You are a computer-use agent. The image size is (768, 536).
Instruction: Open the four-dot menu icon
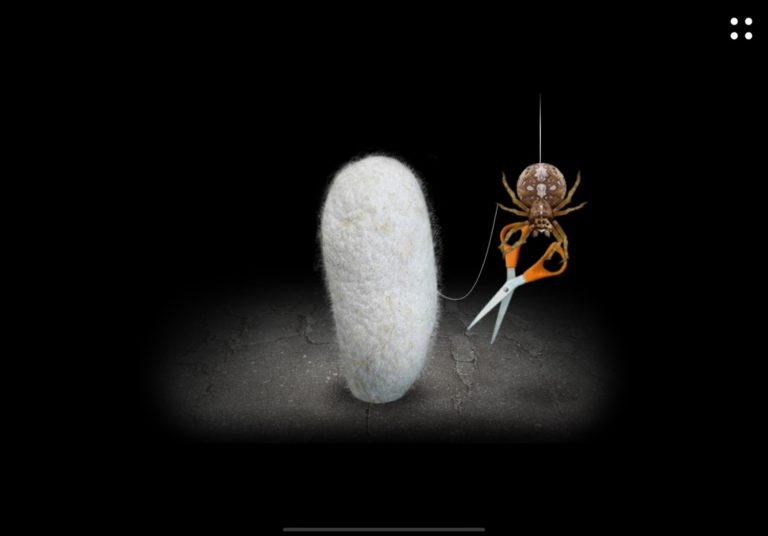coord(741,28)
